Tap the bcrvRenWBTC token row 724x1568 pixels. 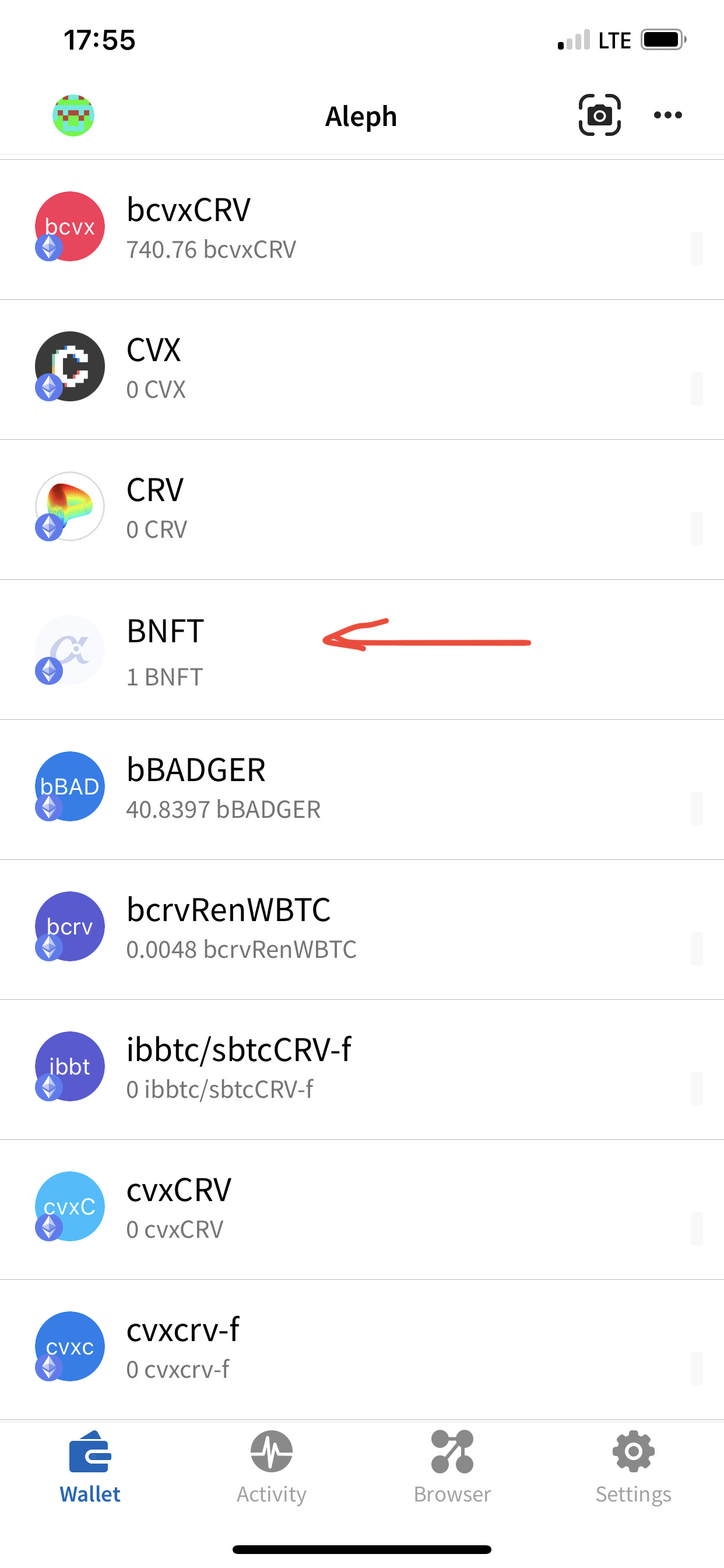pos(361,929)
